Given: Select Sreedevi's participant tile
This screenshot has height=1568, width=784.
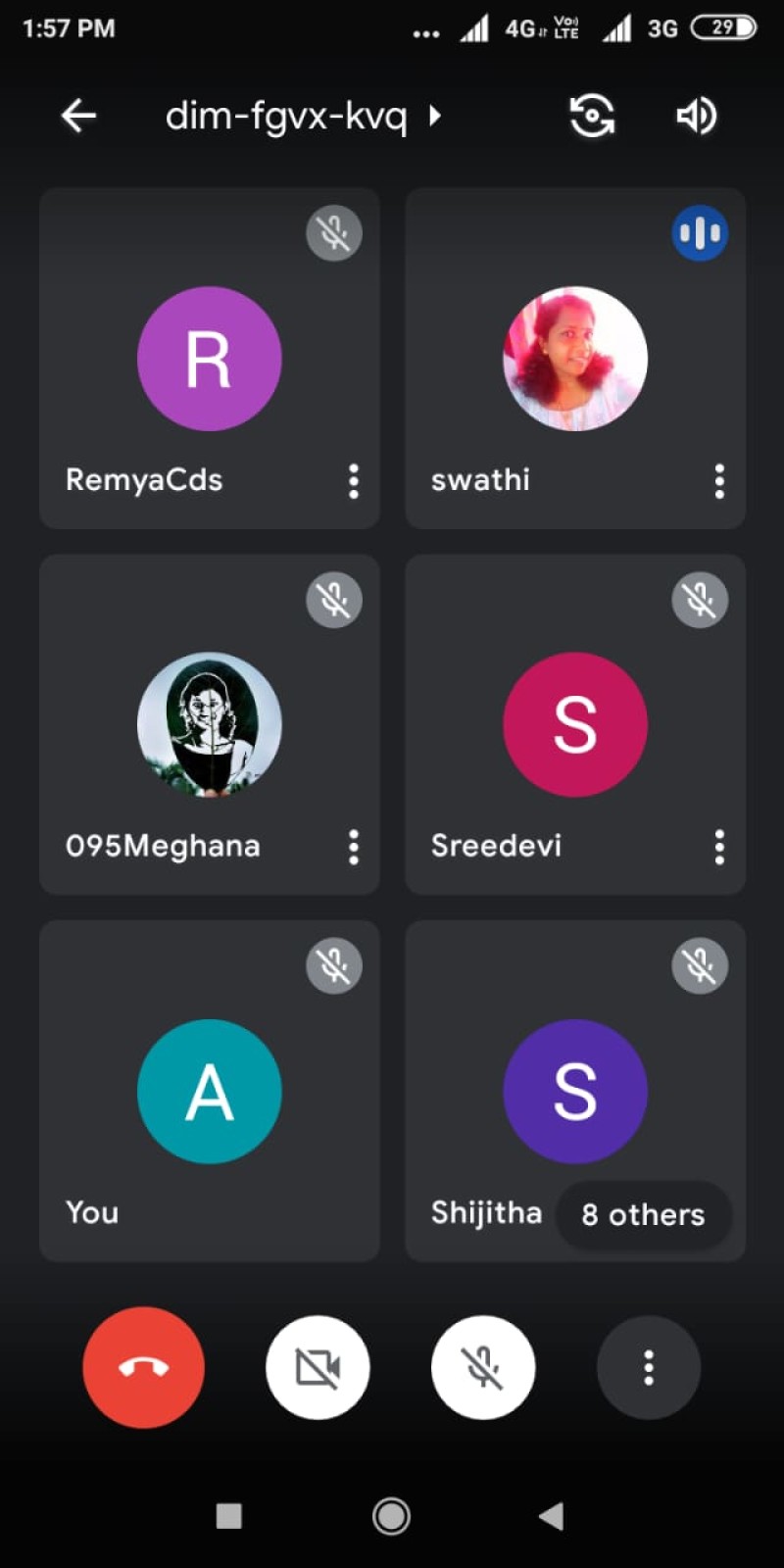Looking at the screenshot, I should click(x=575, y=724).
